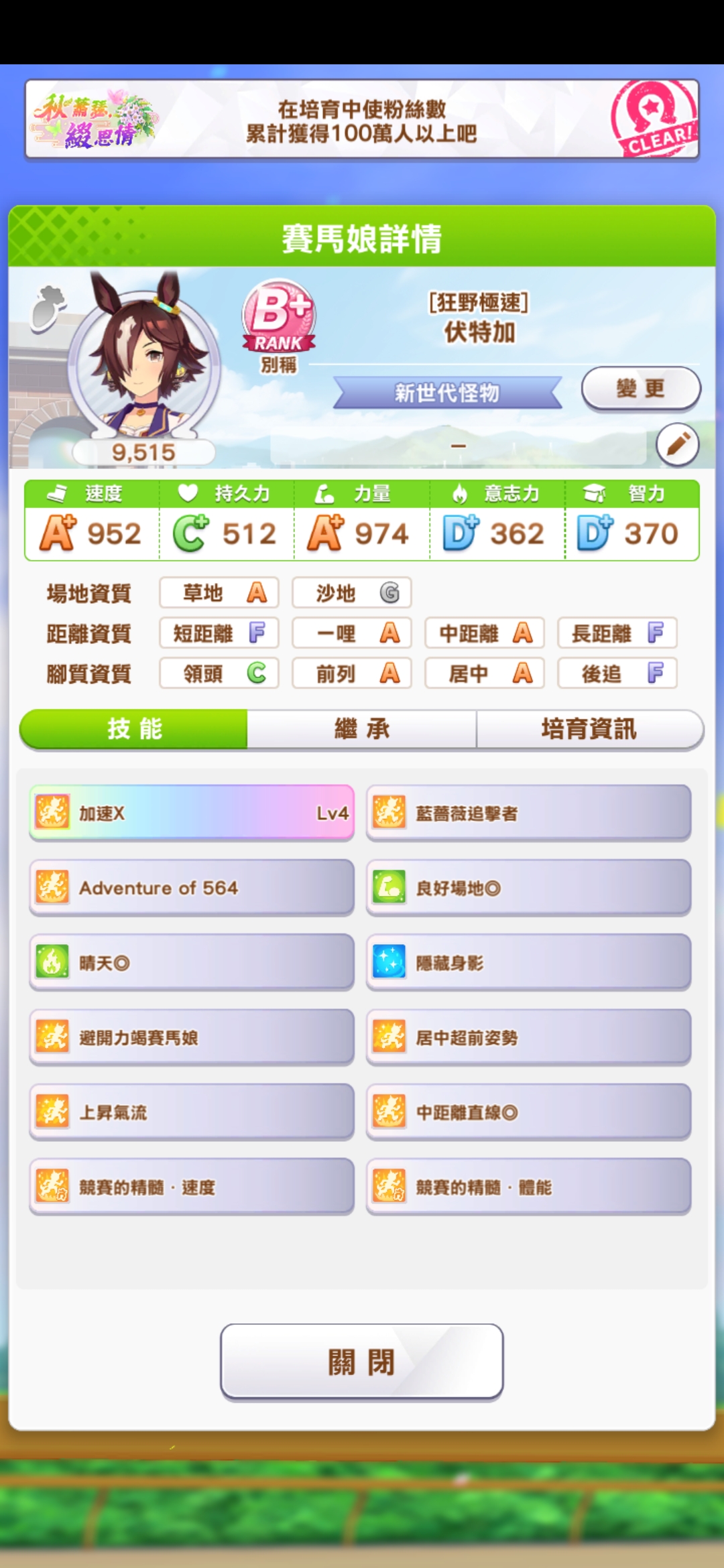
Task: Open the 居中超前姿勢 skill
Action: 528,1038
